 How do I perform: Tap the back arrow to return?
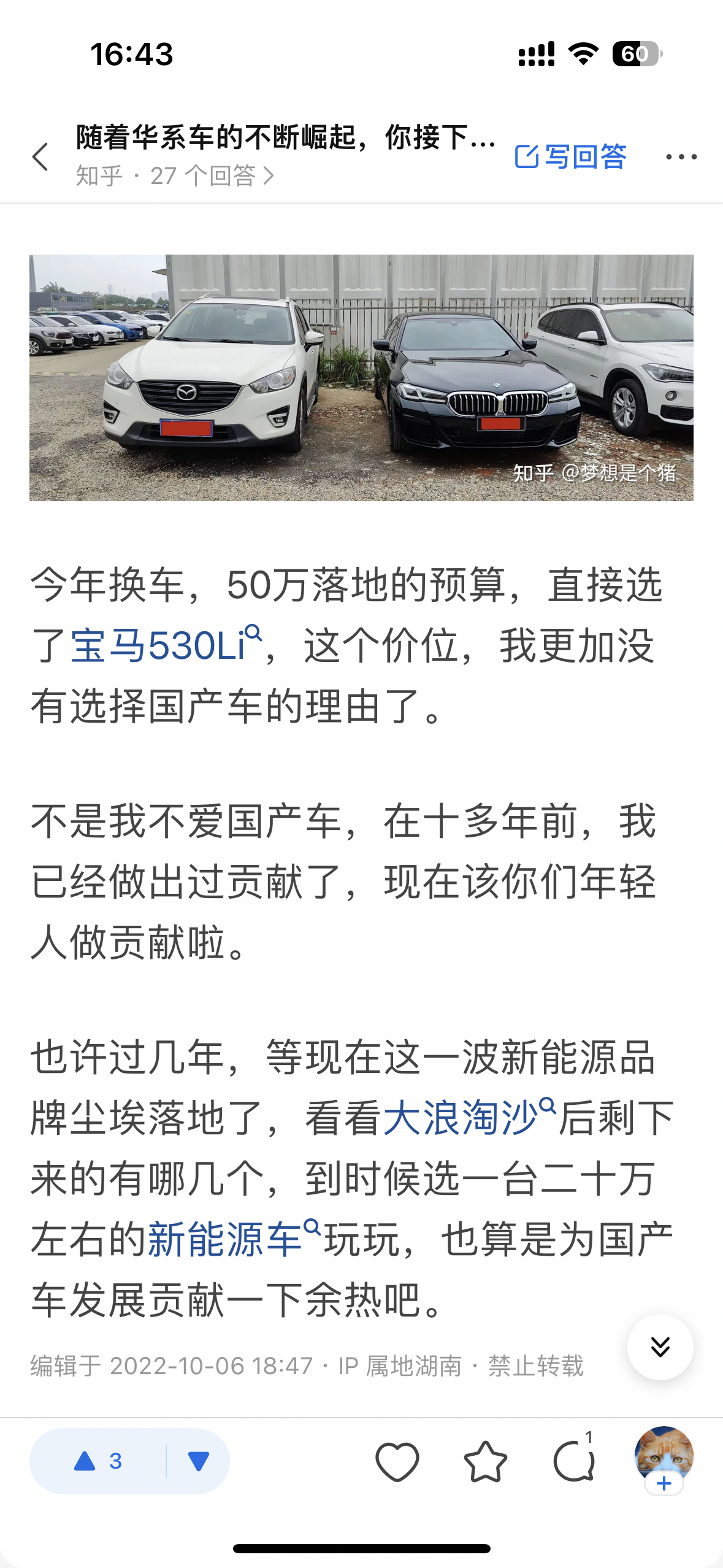tap(40, 157)
